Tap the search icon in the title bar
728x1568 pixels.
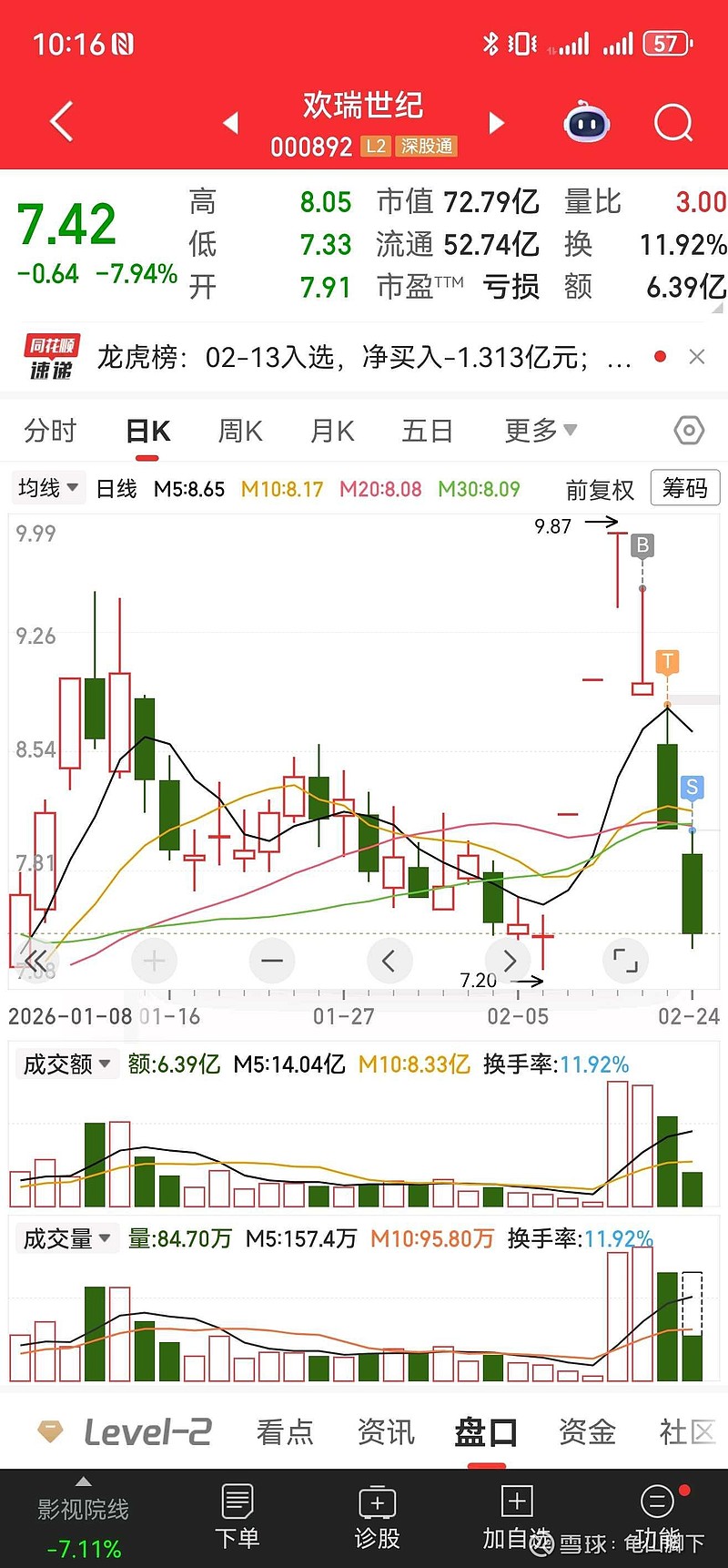pyautogui.click(x=672, y=121)
